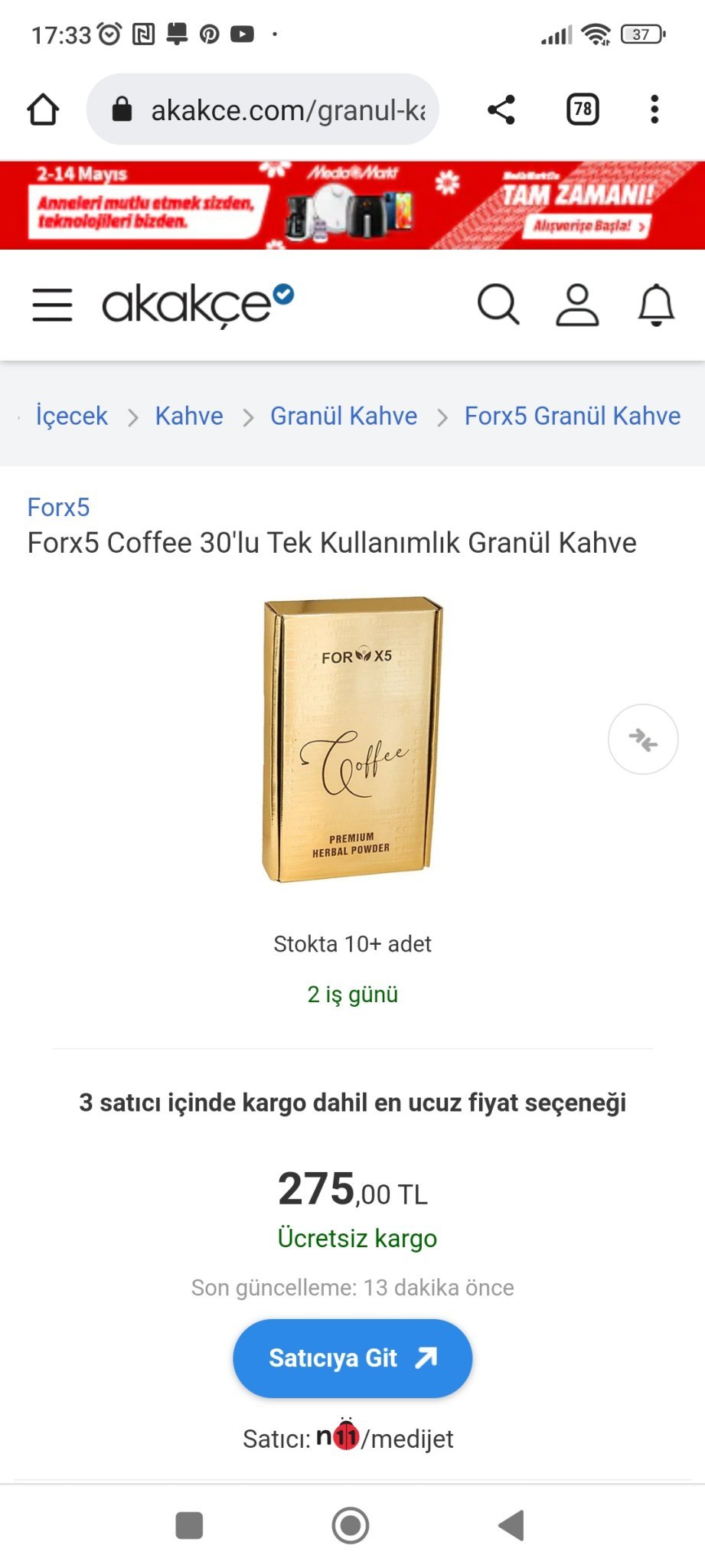Open the MediaMarkt promotional banner
This screenshot has width=705, height=1568.
352,205
